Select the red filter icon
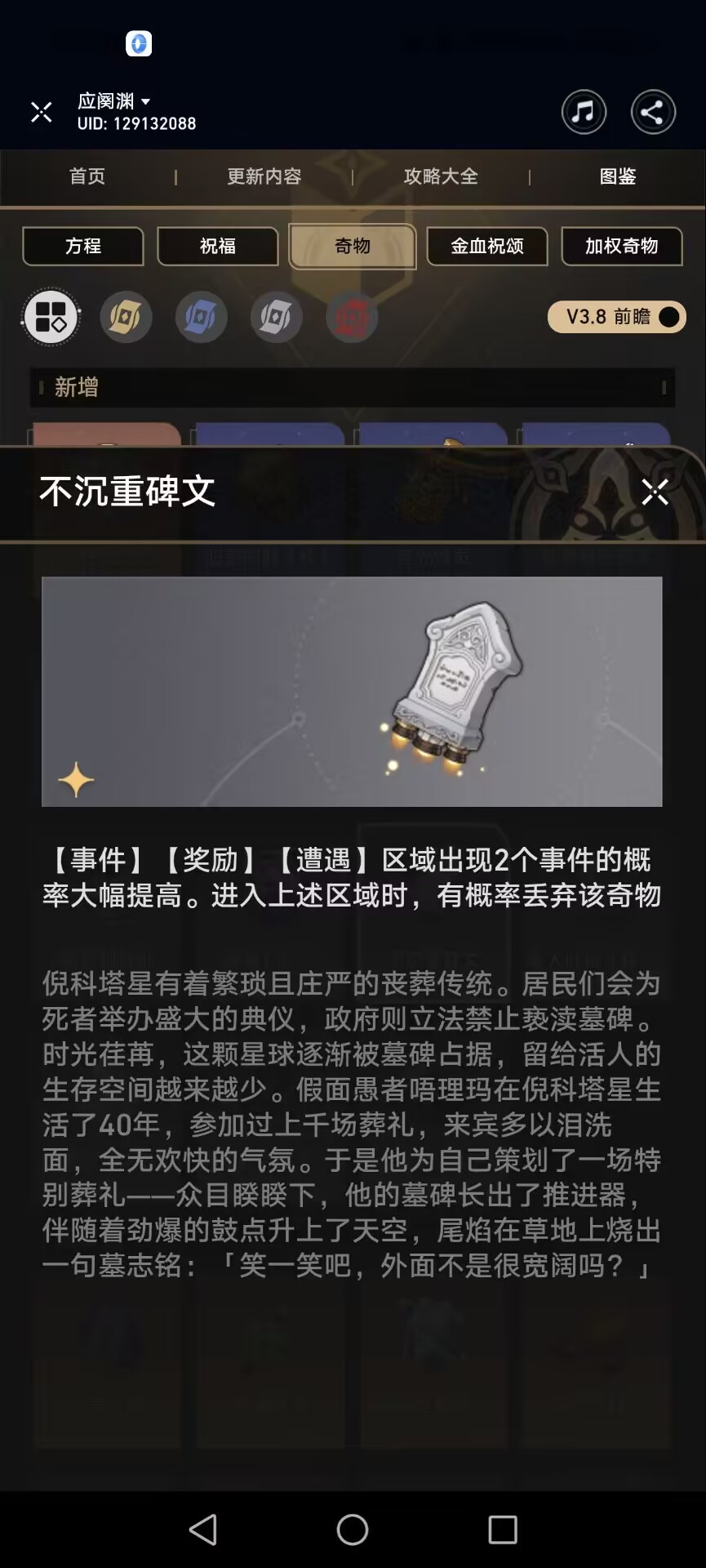 click(352, 317)
